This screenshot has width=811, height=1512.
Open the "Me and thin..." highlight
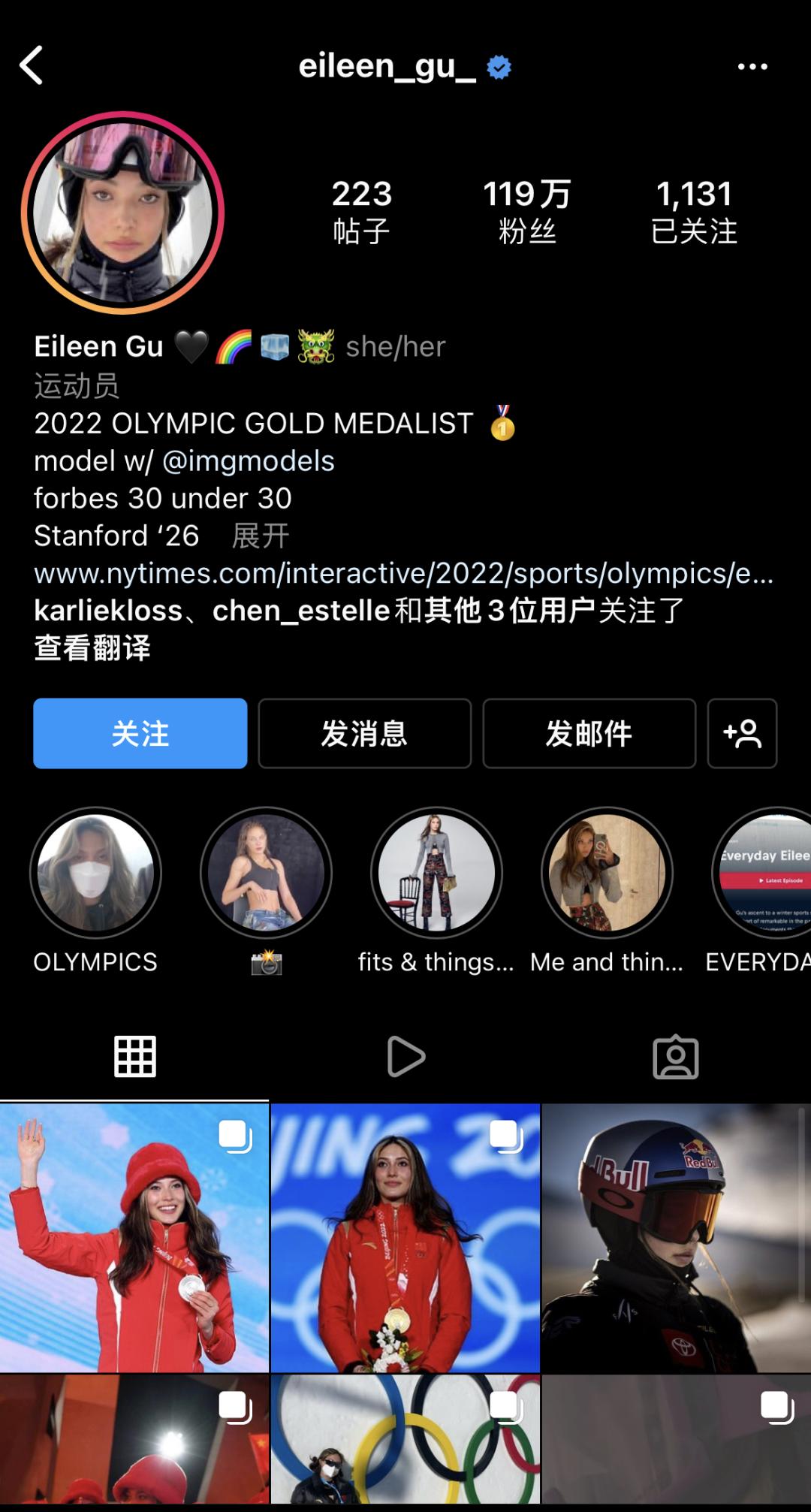[607, 873]
